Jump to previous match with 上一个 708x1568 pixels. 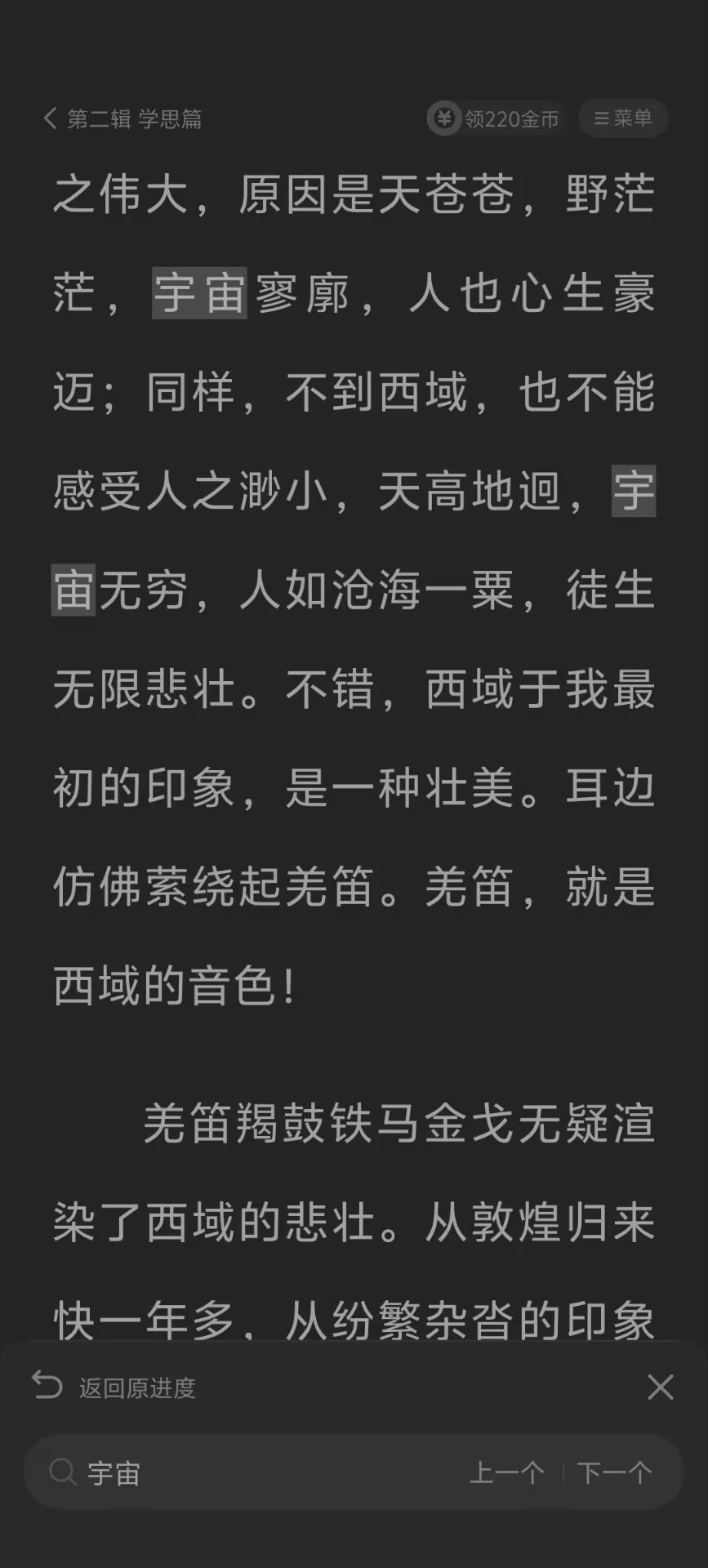506,1473
